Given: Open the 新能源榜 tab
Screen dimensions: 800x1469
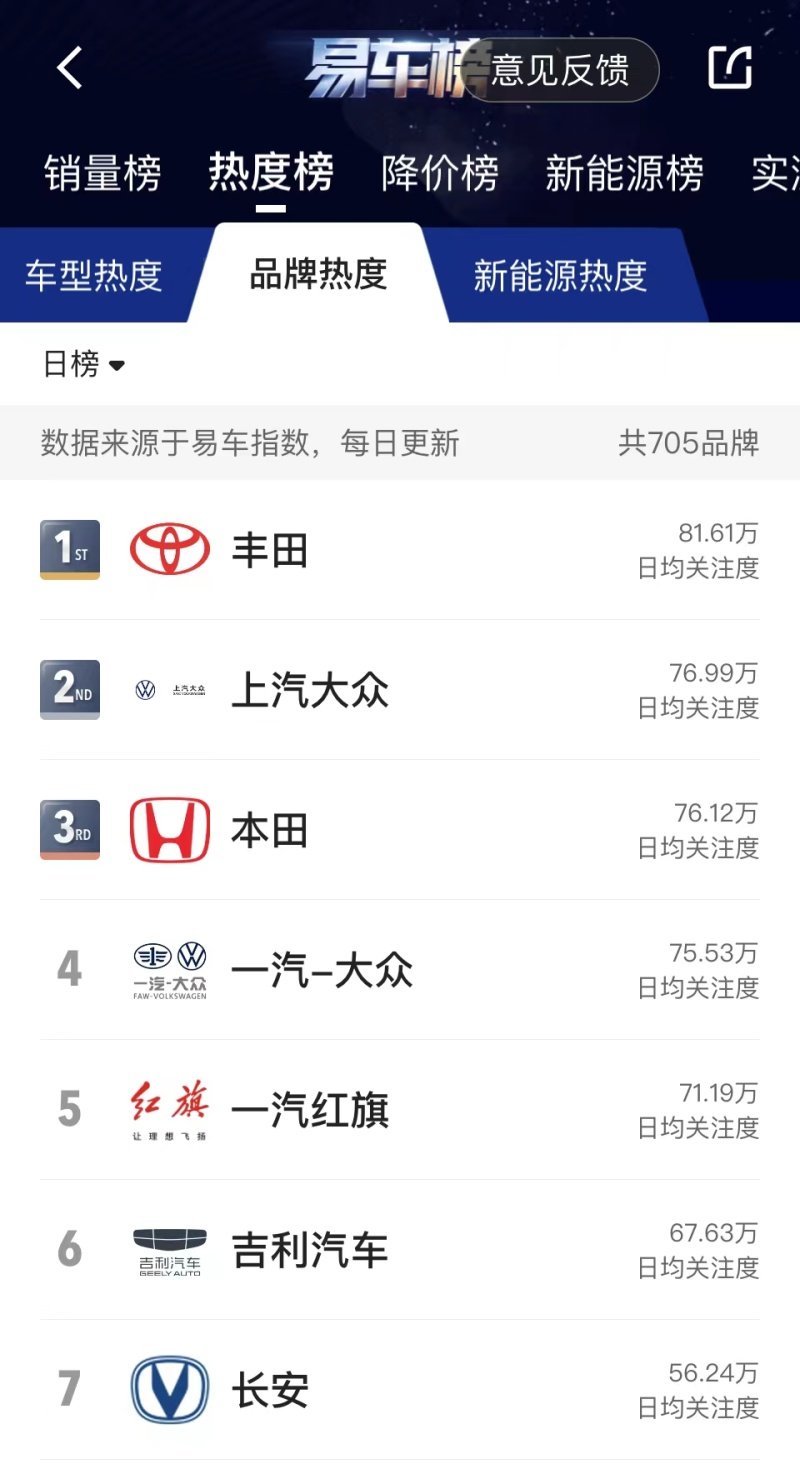Looking at the screenshot, I should [x=624, y=174].
